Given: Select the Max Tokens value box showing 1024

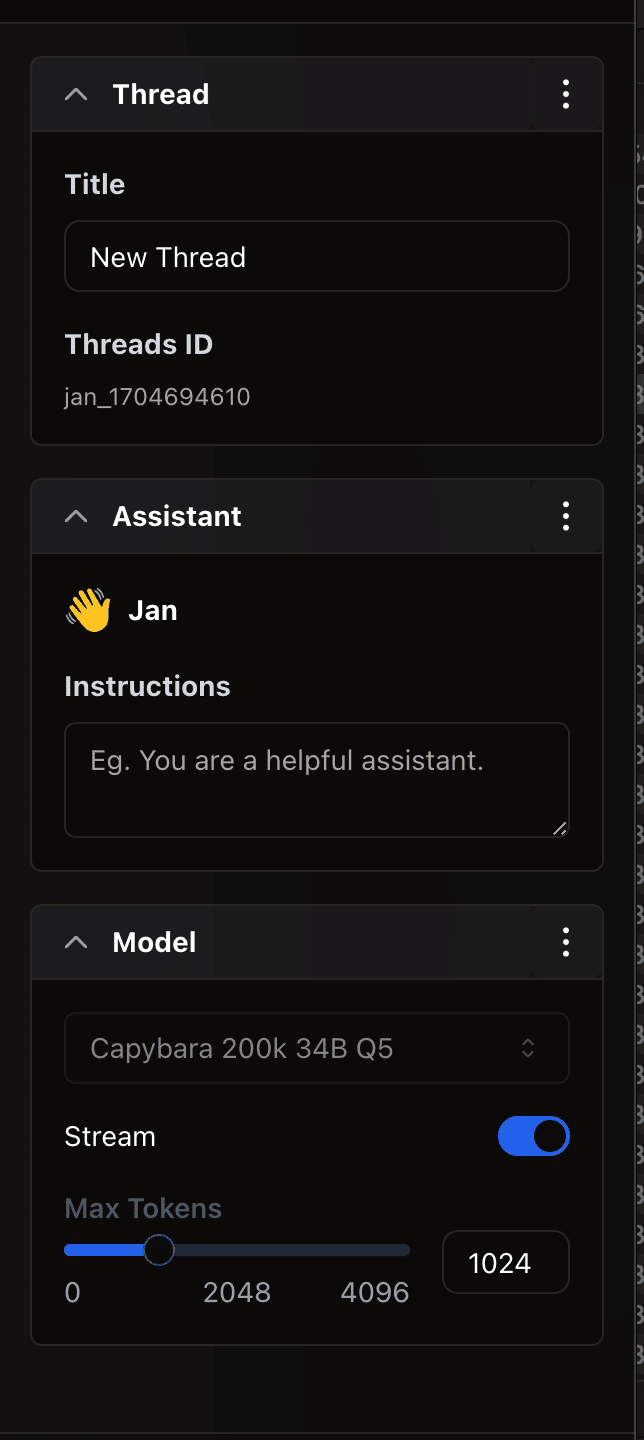Looking at the screenshot, I should pyautogui.click(x=506, y=1263).
